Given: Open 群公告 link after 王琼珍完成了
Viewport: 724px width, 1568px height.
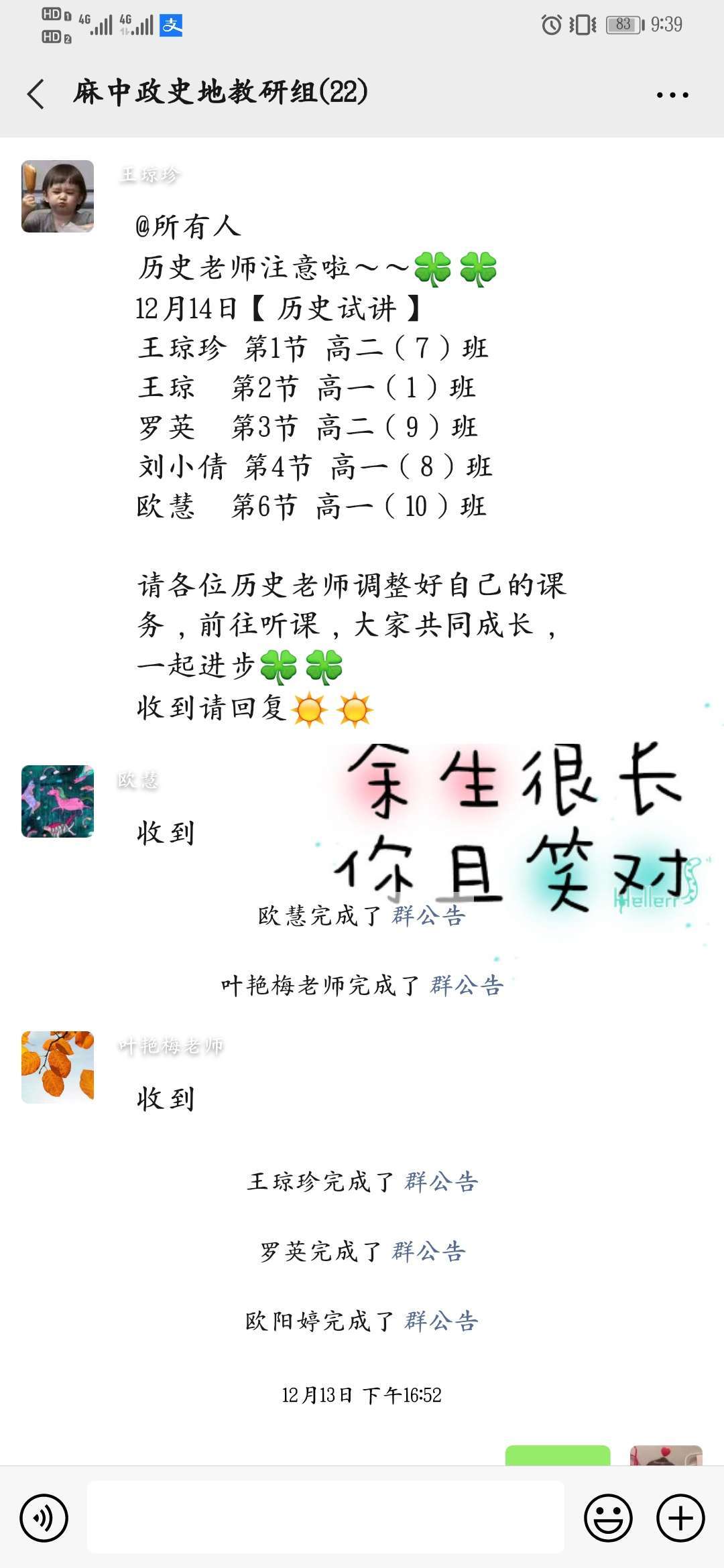Looking at the screenshot, I should coord(441,1181).
